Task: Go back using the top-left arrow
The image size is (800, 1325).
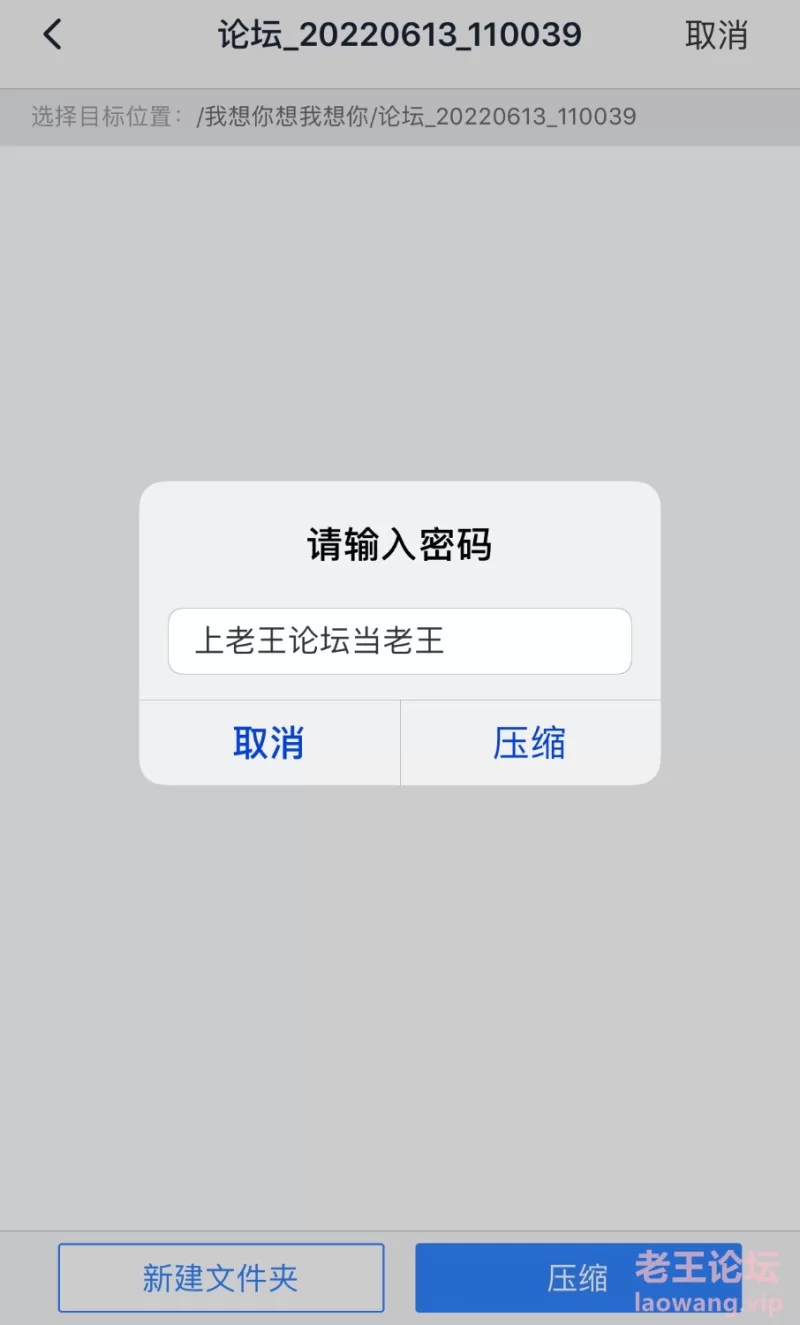Action: [52, 35]
